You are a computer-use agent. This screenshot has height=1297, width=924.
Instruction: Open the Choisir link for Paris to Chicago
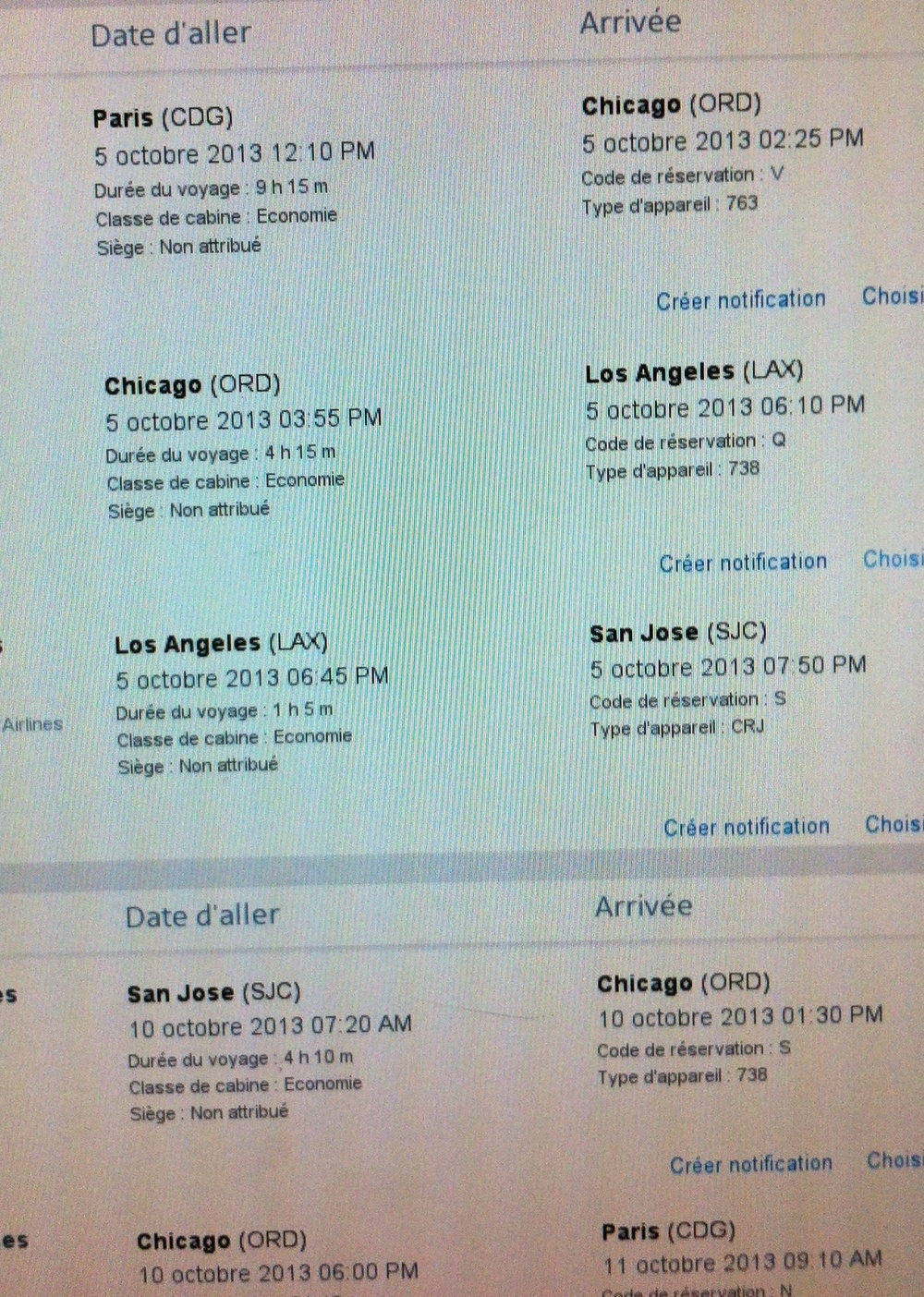click(x=892, y=297)
